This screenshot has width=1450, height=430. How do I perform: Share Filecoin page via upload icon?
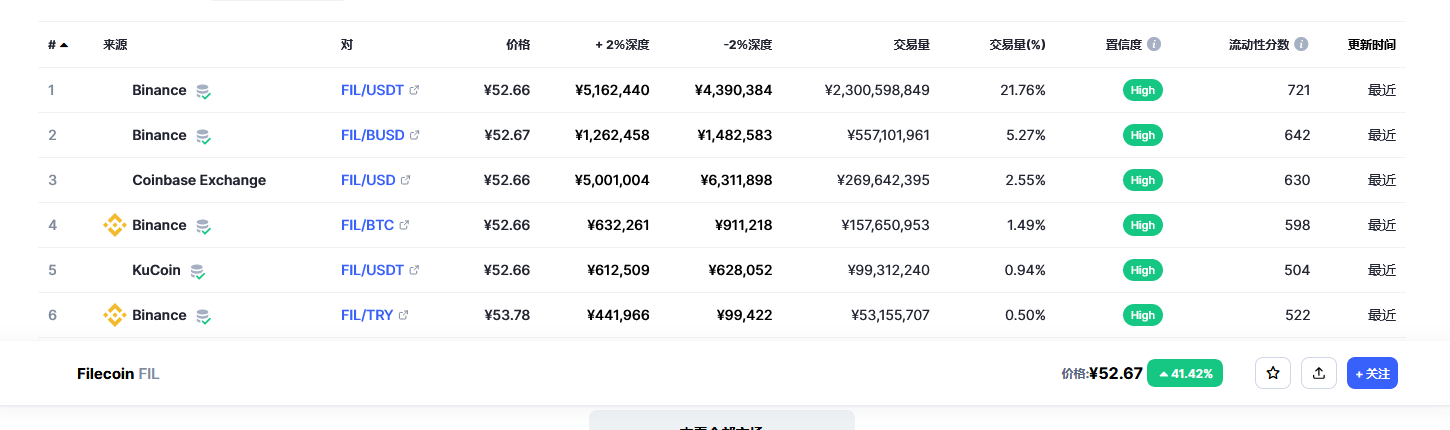pyautogui.click(x=1319, y=373)
